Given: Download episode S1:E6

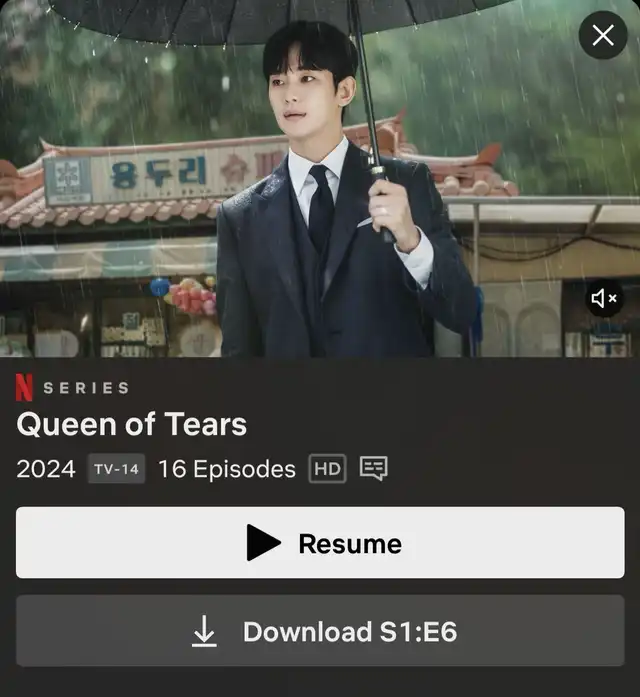Looking at the screenshot, I should 320,631.
